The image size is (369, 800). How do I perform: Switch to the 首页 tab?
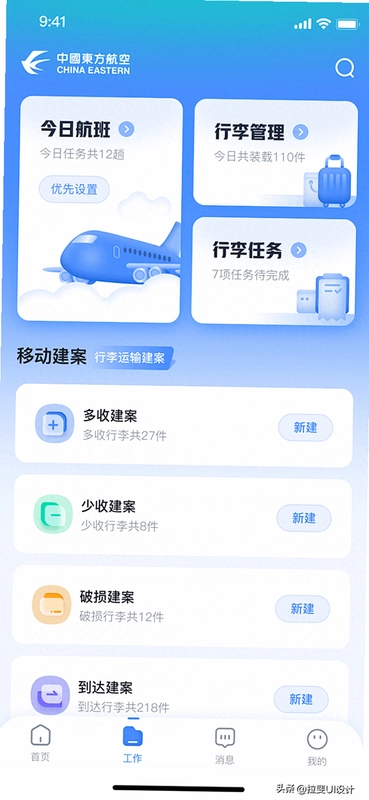(40, 744)
